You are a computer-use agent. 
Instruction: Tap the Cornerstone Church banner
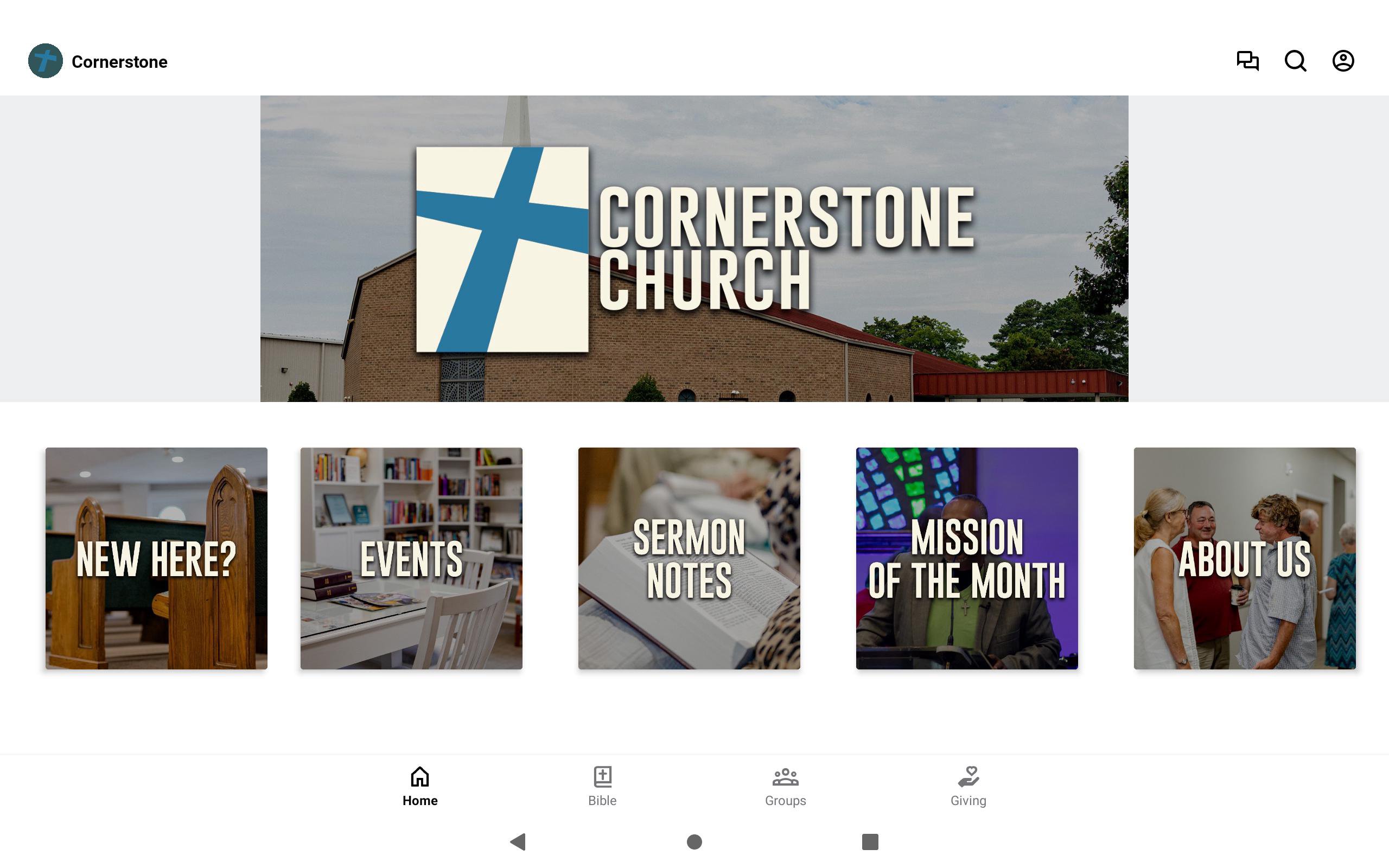coord(694,248)
